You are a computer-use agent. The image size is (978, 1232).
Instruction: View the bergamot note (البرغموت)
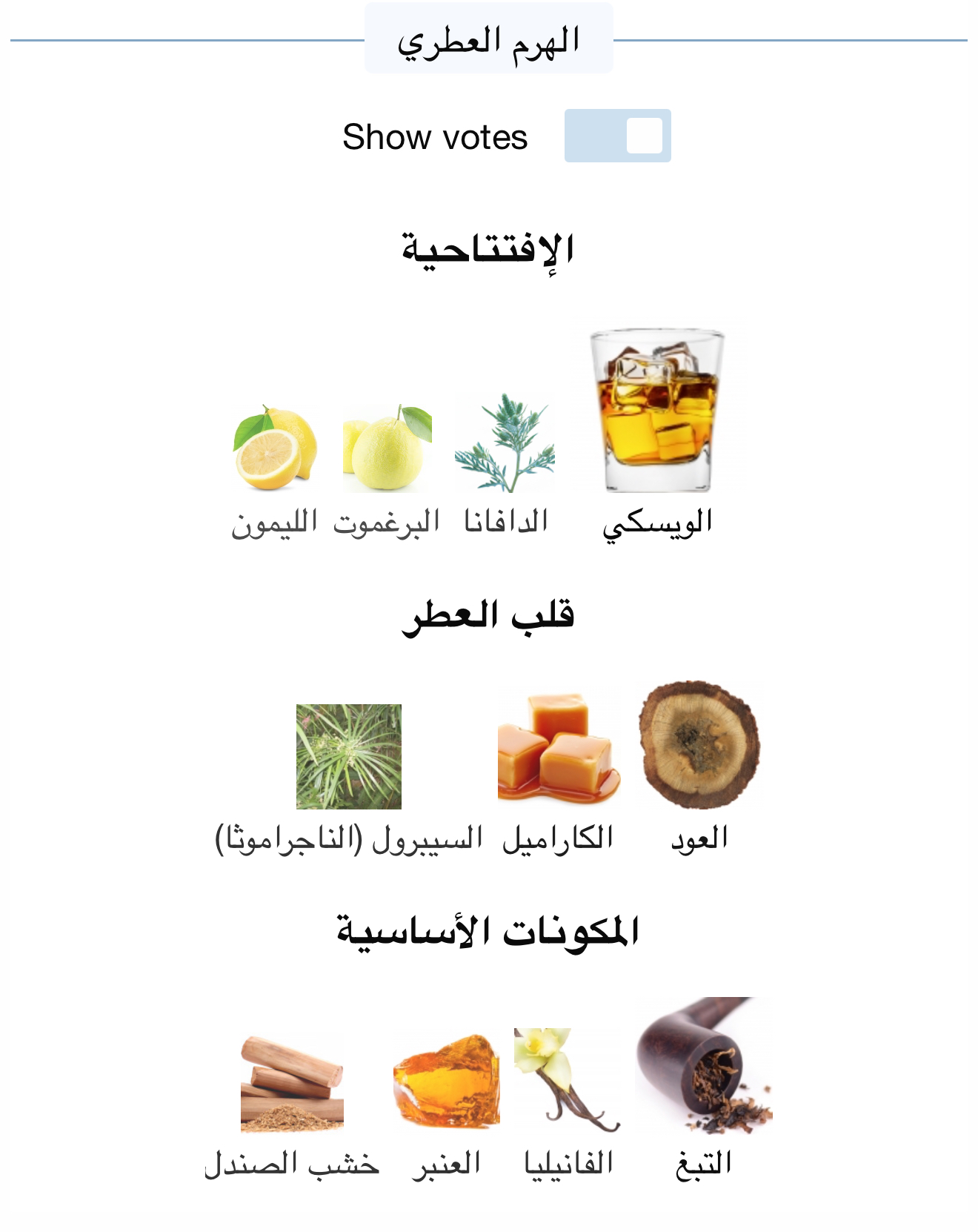click(x=387, y=448)
